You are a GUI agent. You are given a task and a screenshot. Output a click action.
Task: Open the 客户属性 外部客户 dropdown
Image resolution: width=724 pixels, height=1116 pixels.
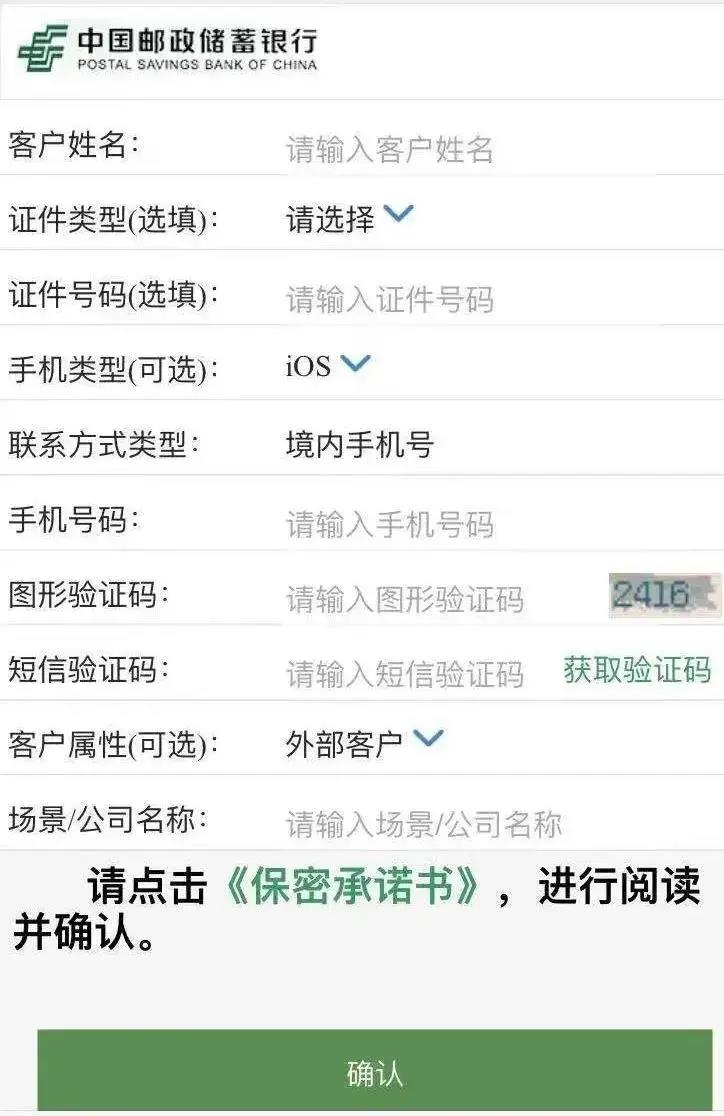364,742
